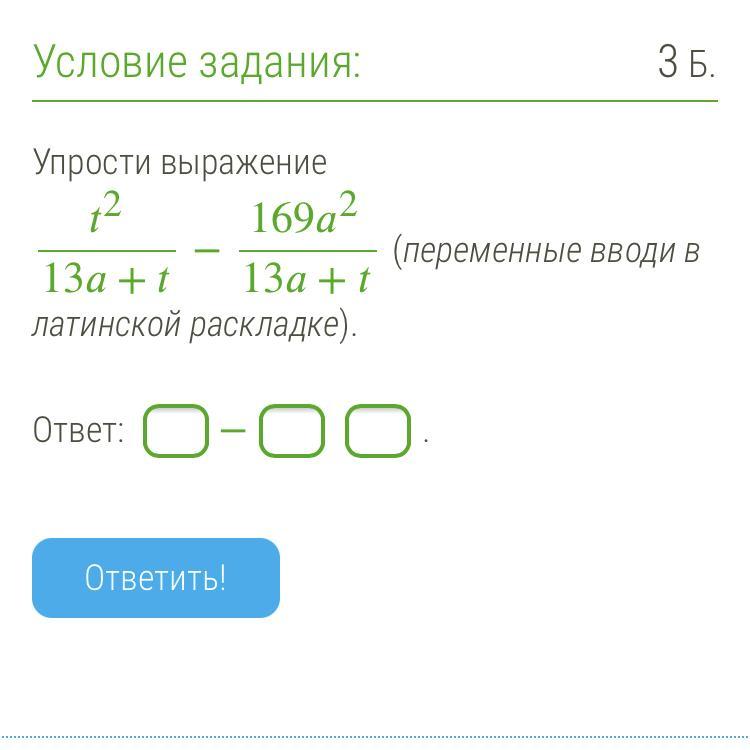Tap the first answer box before the minus
The height and width of the screenshot is (750, 750).
click(176, 431)
